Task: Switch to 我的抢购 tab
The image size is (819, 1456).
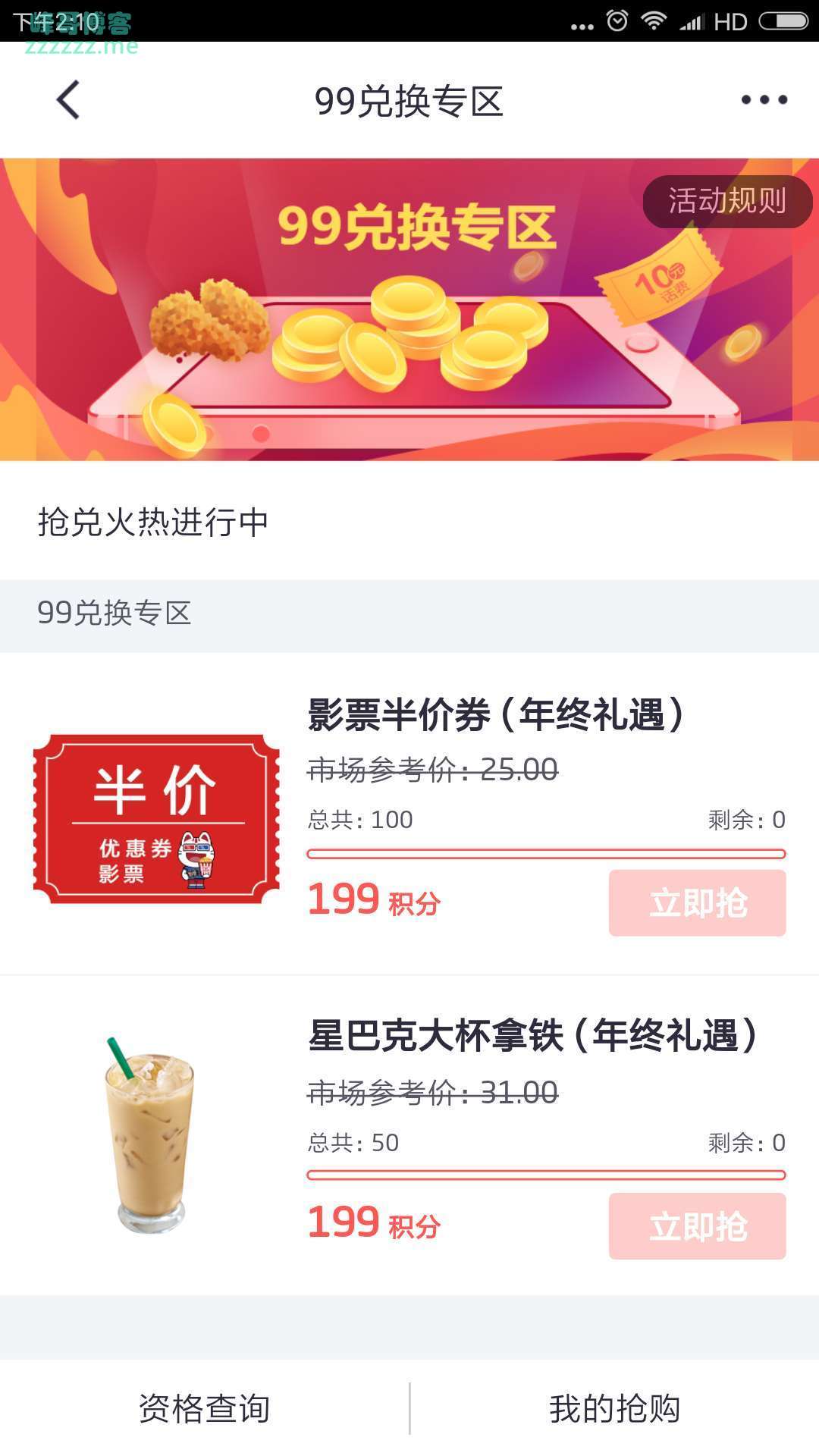Action: (x=614, y=1407)
